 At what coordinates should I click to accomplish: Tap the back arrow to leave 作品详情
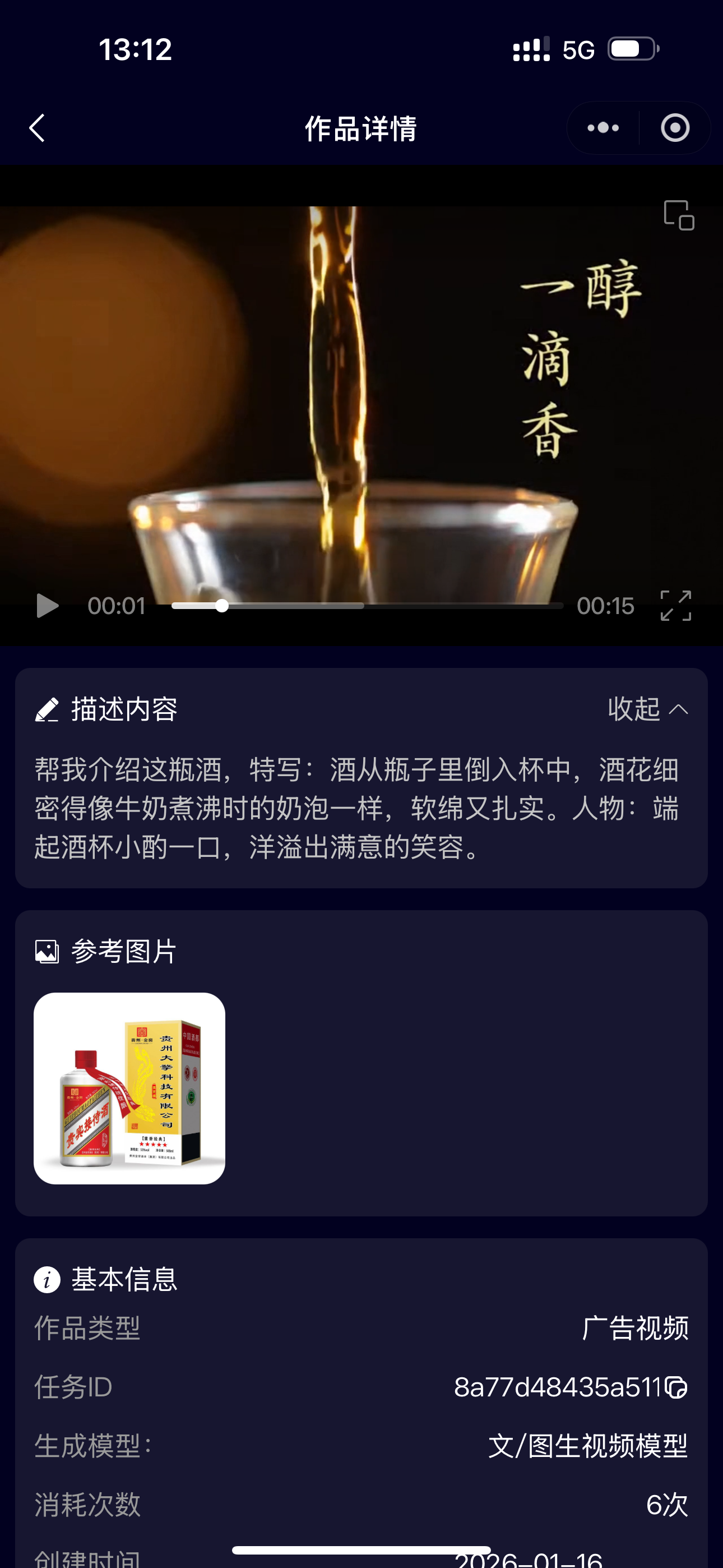(38, 128)
